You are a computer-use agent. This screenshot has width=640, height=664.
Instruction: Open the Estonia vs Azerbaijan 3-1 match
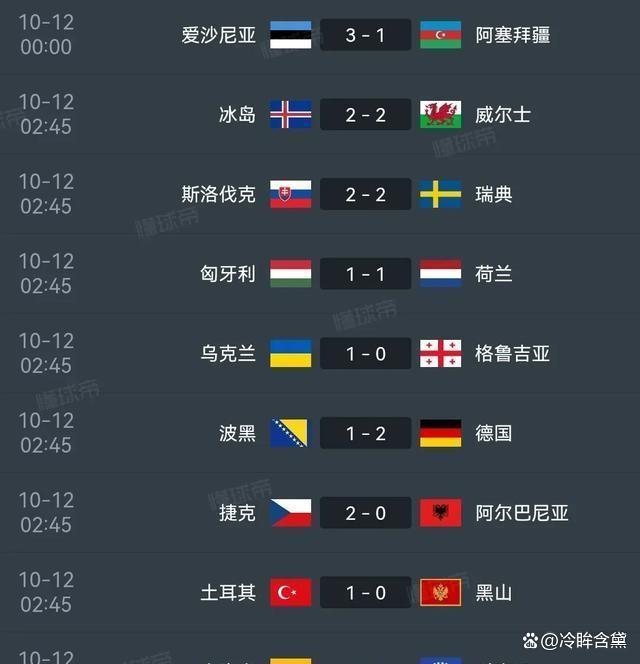[x=365, y=35]
